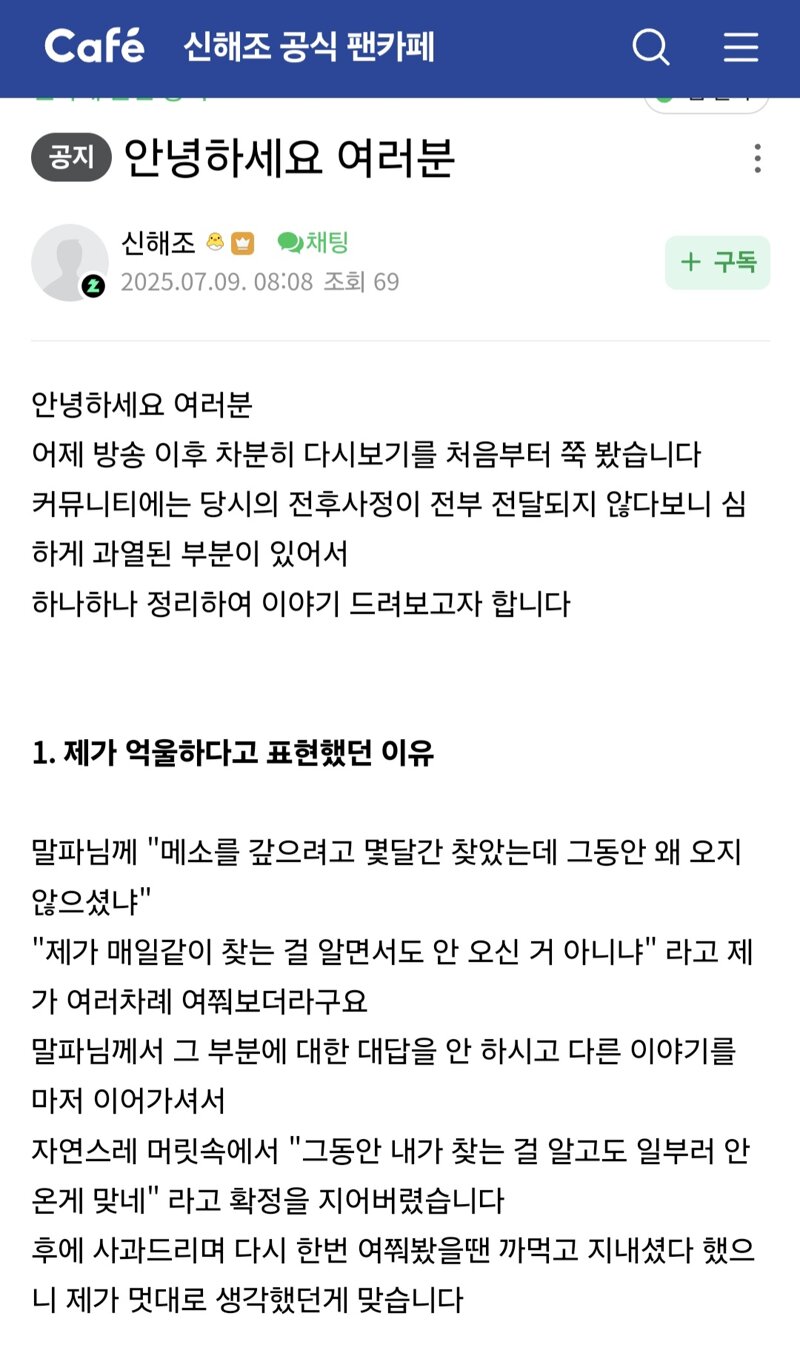Open the hamburger menu
The width and height of the screenshot is (800, 1350).
[741, 47]
